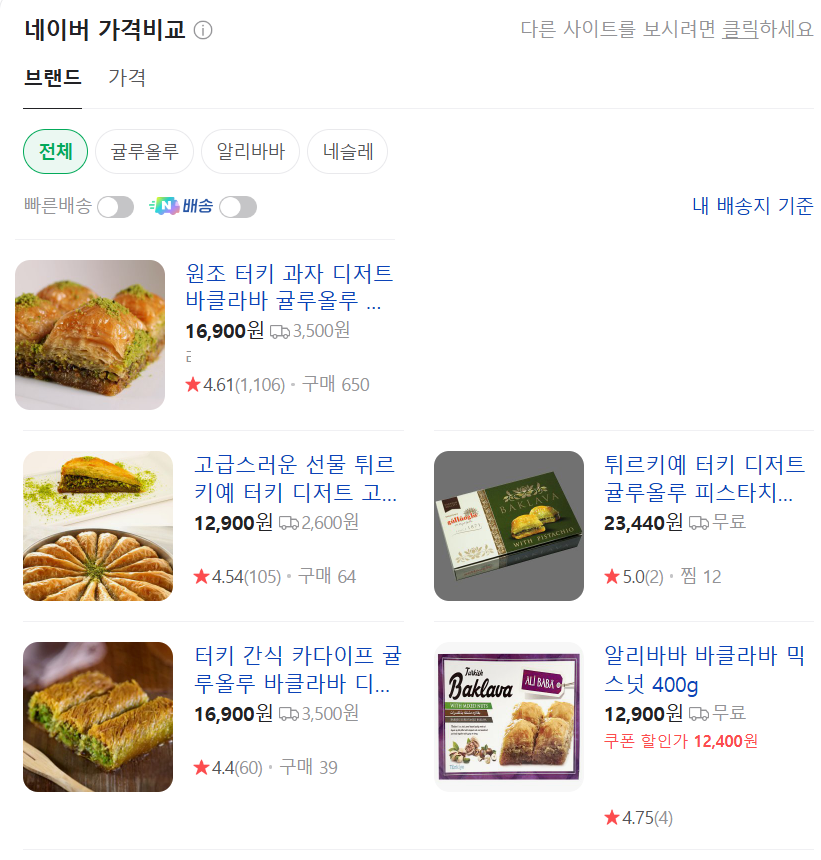
Task: Open the 튀르키예 터키 디저트 귤루올루 피스타치오 product
Action: [x=704, y=478]
